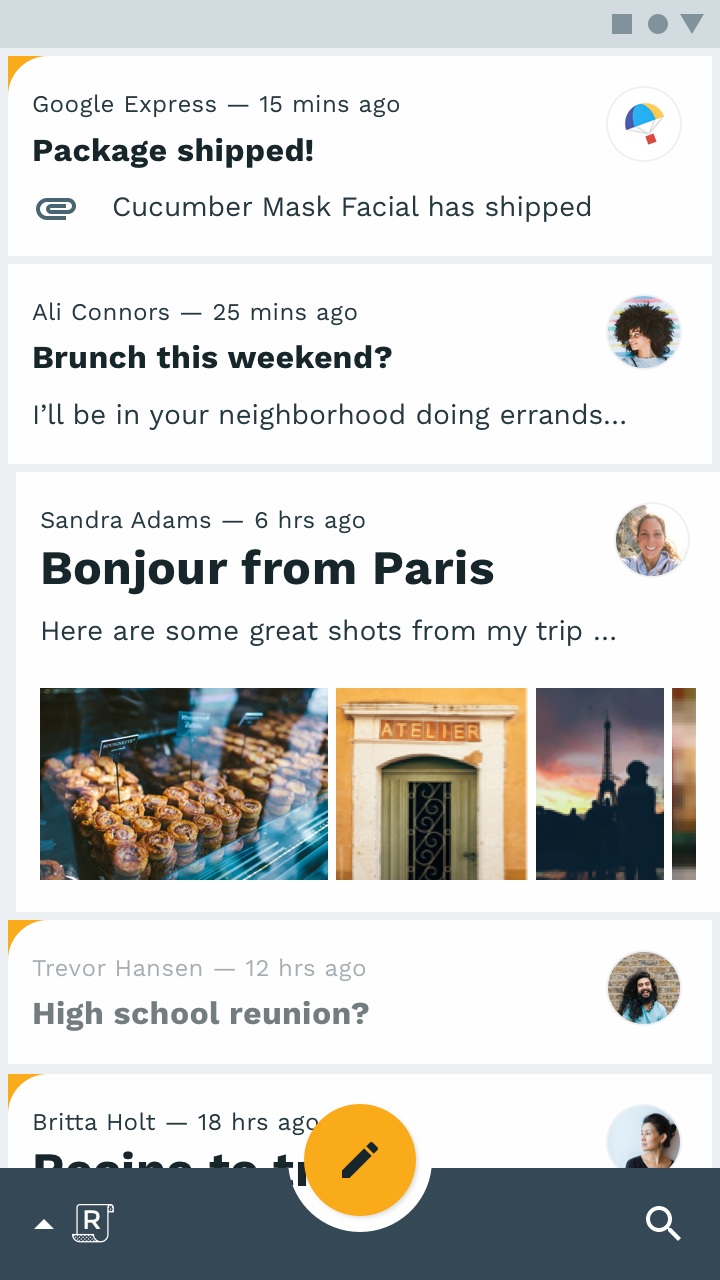View the pastries photo attachment

pyautogui.click(x=184, y=784)
